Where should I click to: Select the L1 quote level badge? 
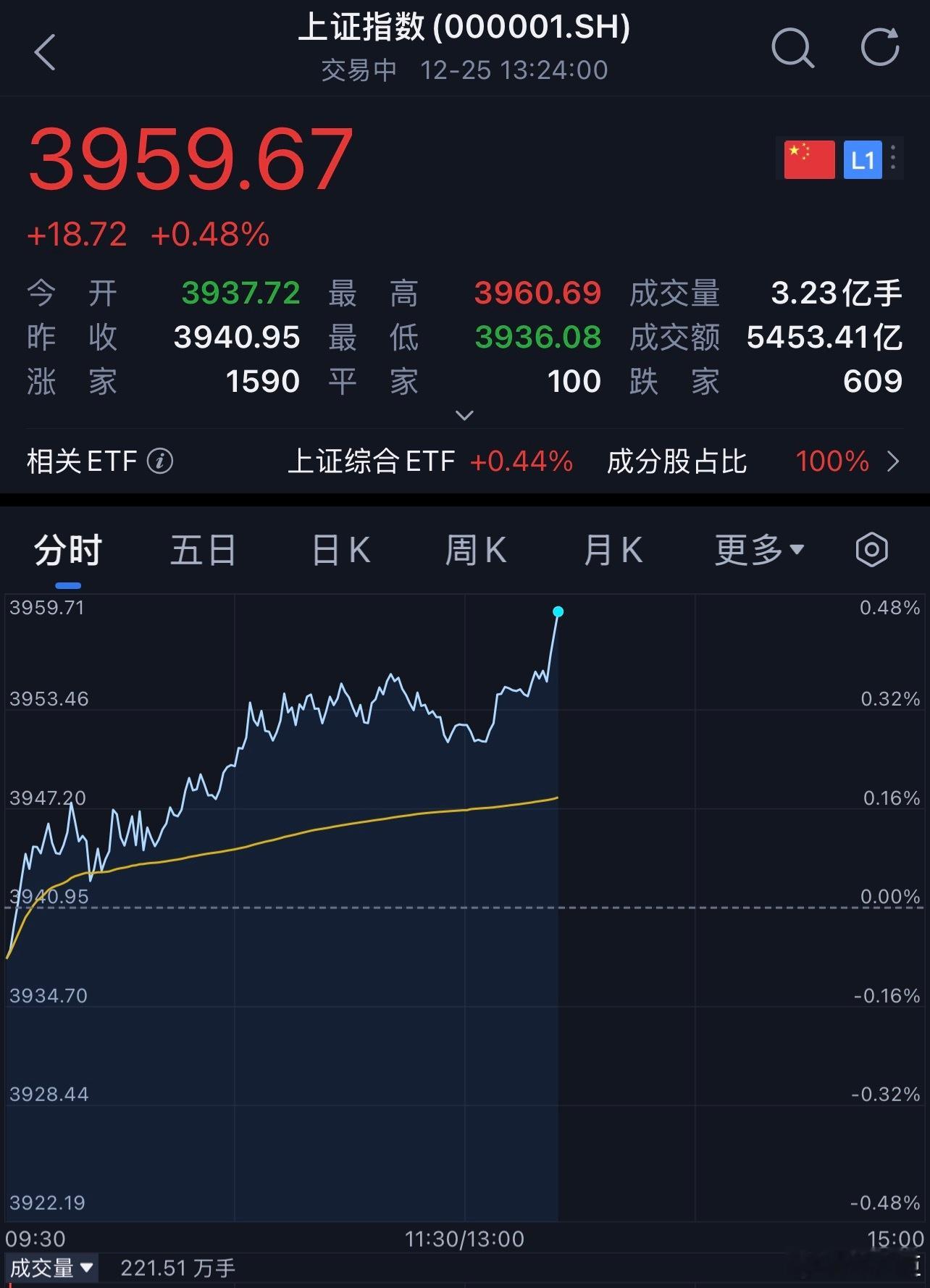863,158
